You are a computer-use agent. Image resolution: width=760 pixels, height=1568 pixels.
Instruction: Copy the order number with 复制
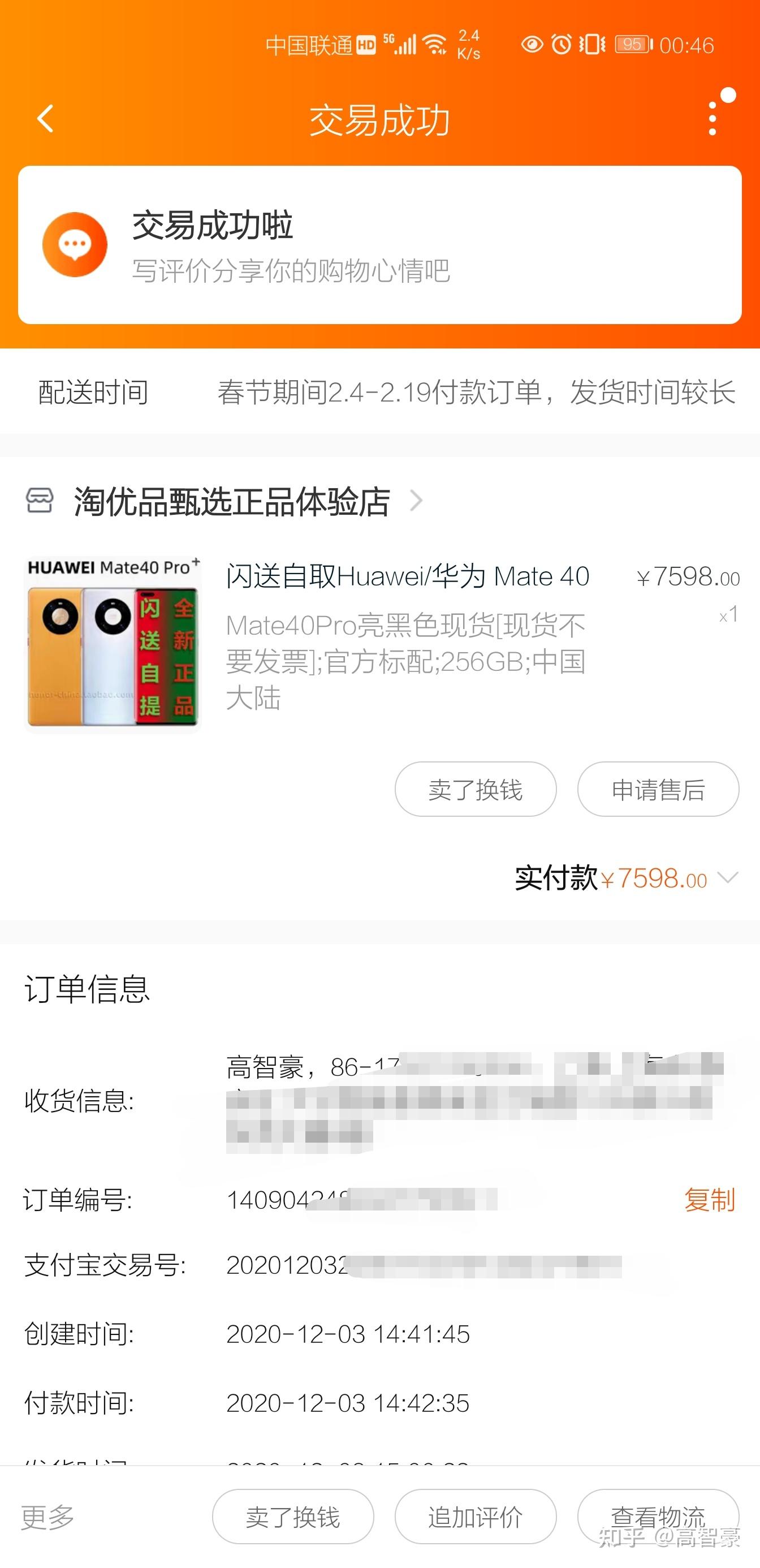pos(710,1200)
